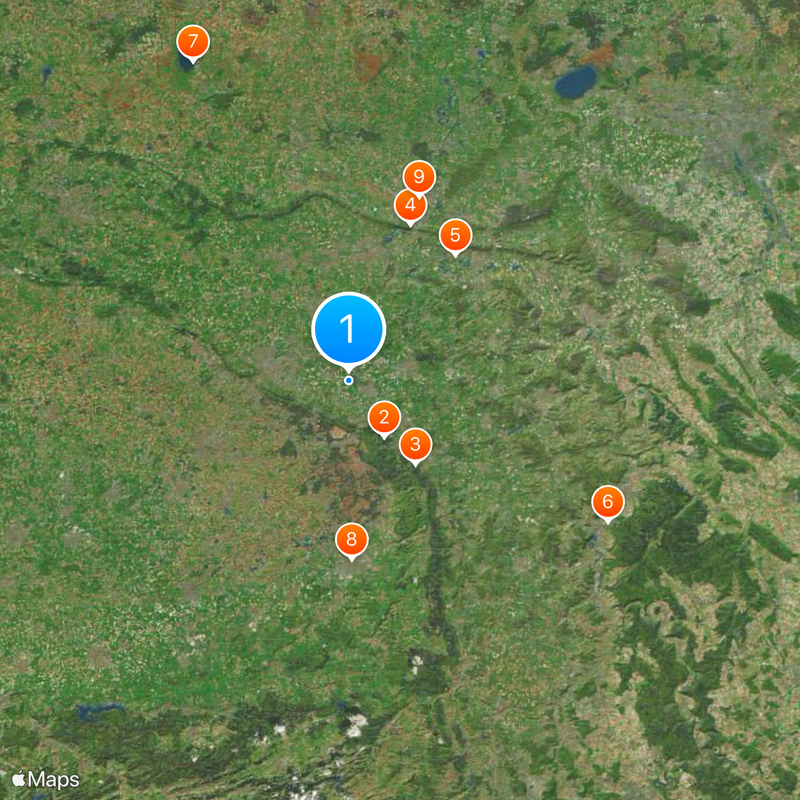Select map pin number 4
Image resolution: width=800 pixels, height=800 pixels.
click(409, 208)
